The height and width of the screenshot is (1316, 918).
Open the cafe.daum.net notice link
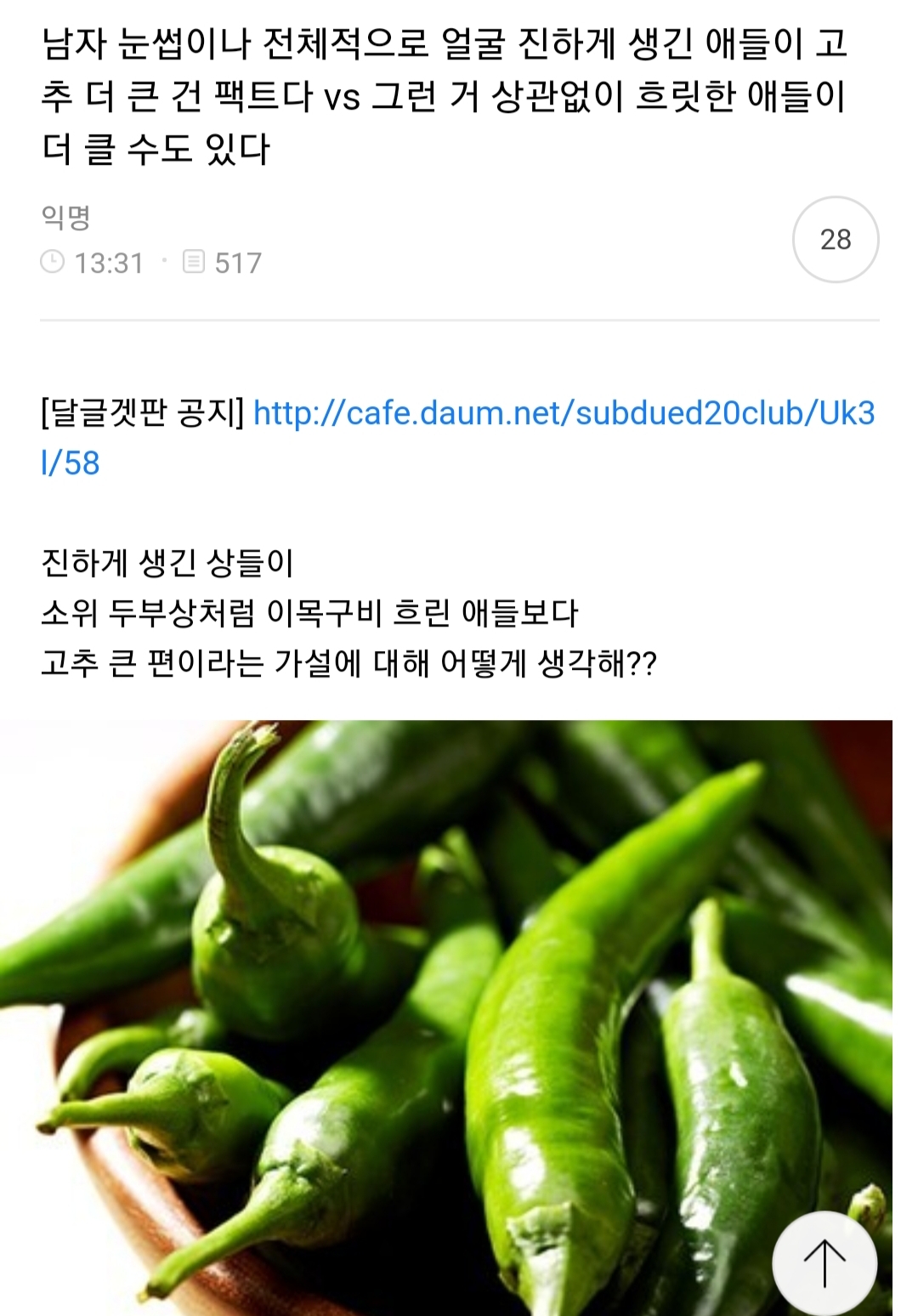563,414
